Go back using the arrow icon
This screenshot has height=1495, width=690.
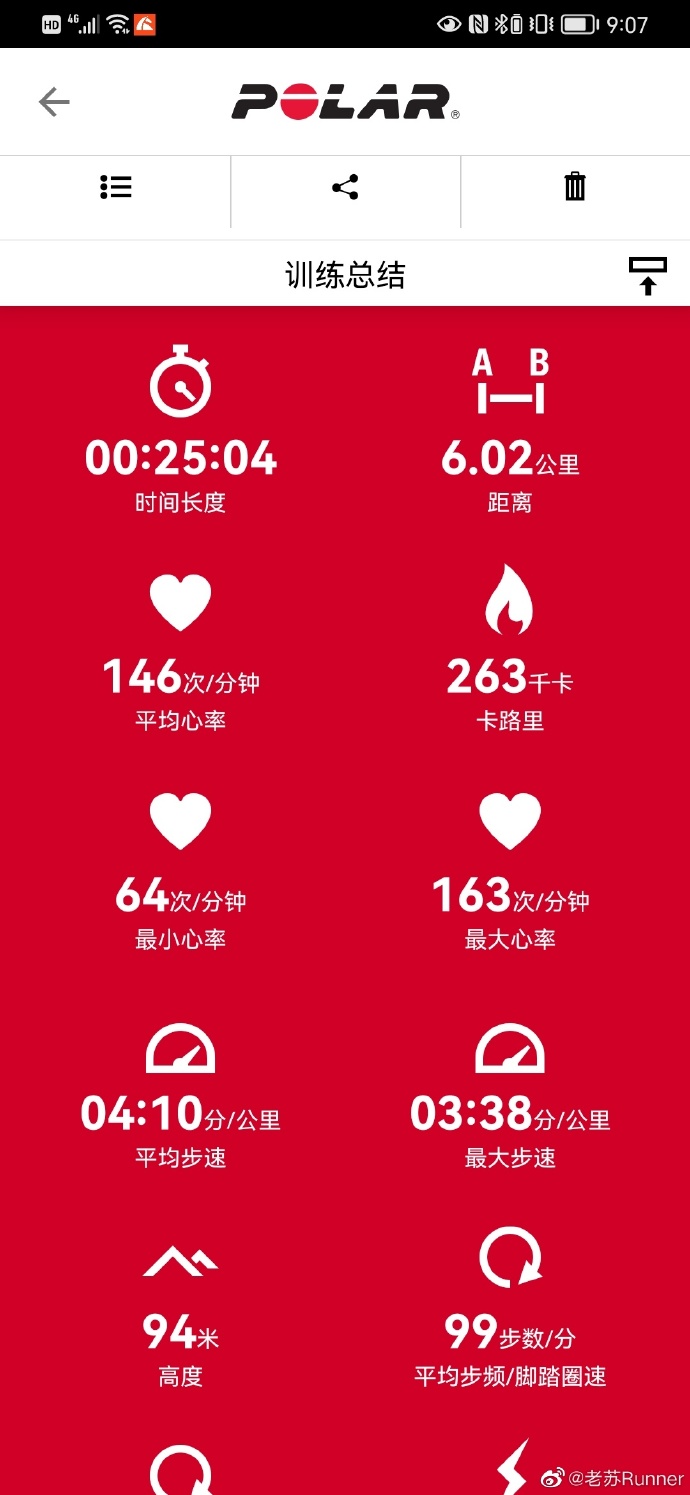pyautogui.click(x=54, y=102)
